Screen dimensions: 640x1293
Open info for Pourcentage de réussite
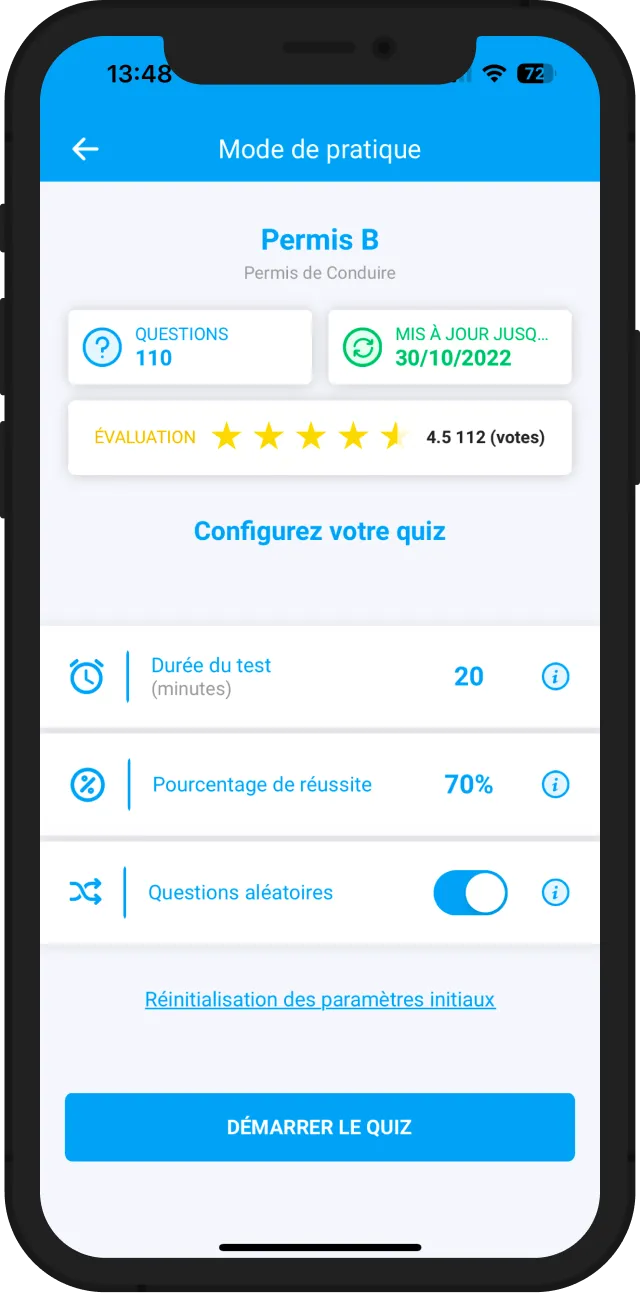pyautogui.click(x=555, y=784)
